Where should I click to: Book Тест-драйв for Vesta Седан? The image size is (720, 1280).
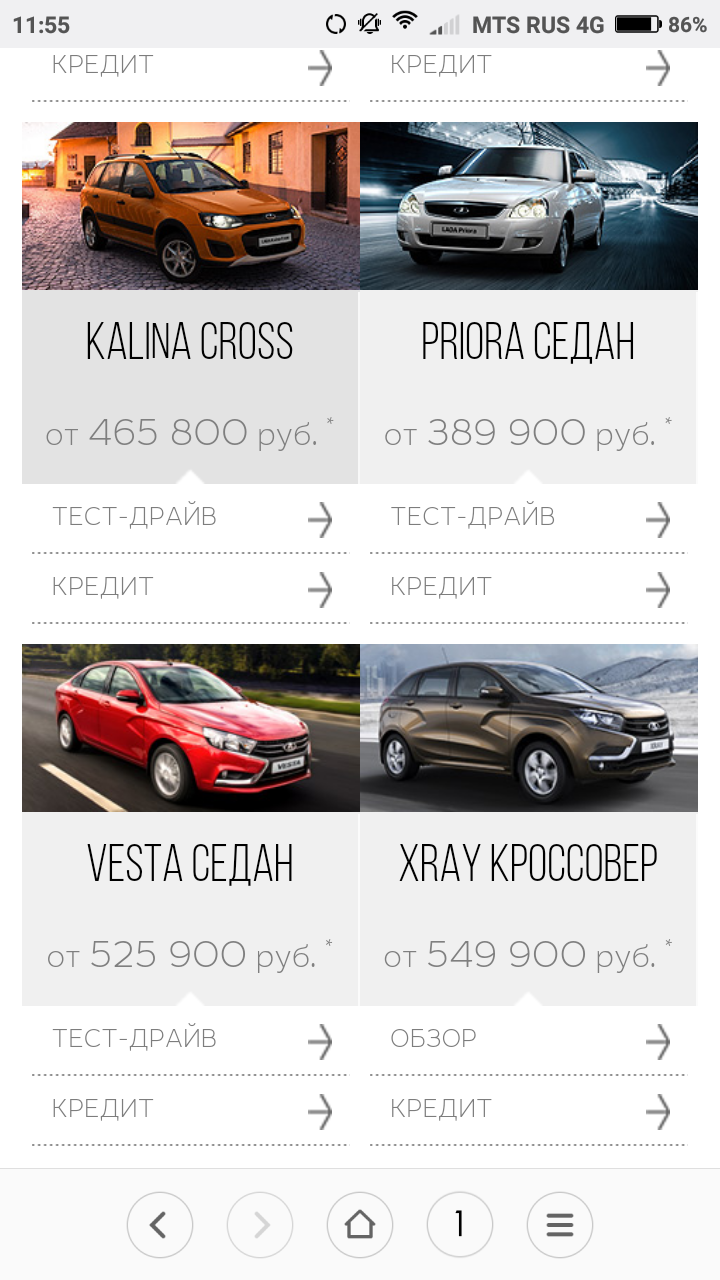click(190, 1040)
